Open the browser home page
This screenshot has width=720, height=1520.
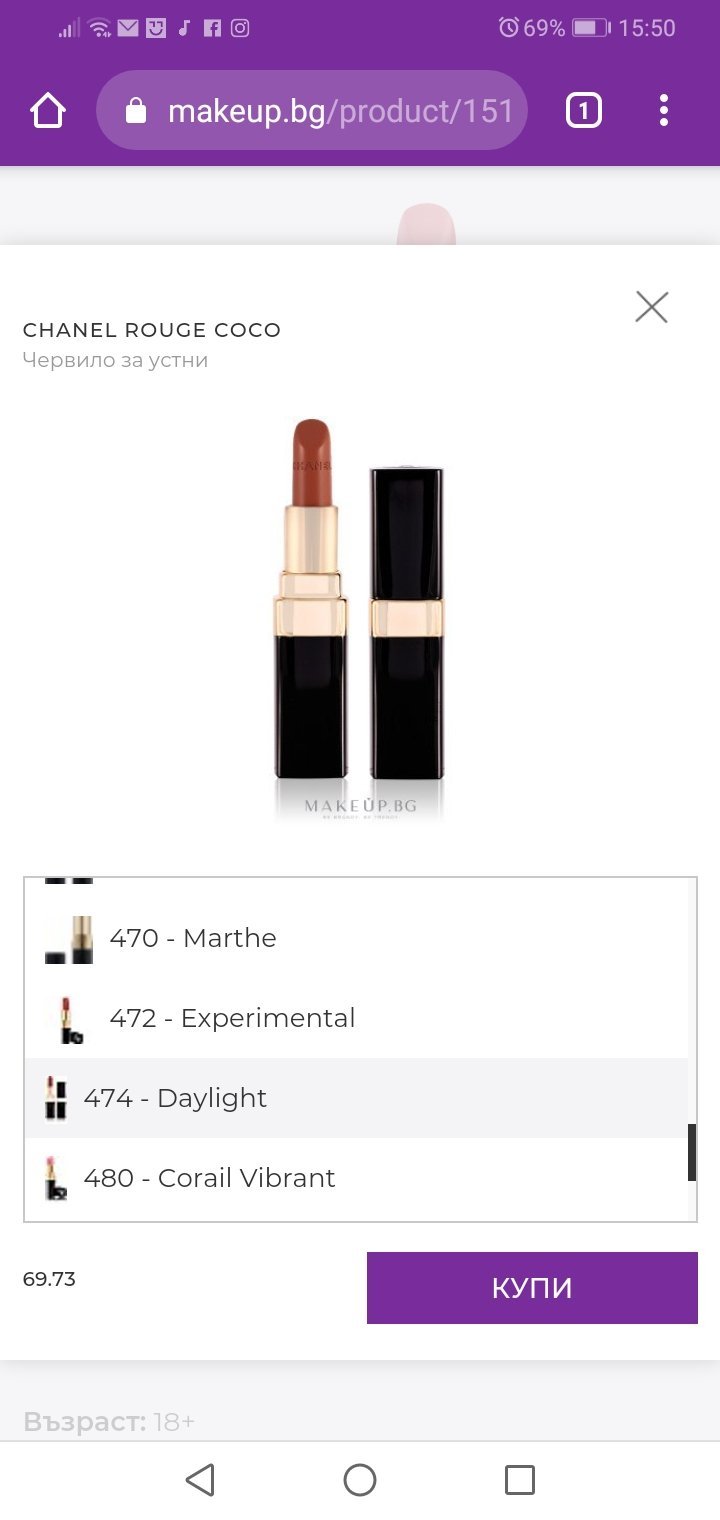48,111
